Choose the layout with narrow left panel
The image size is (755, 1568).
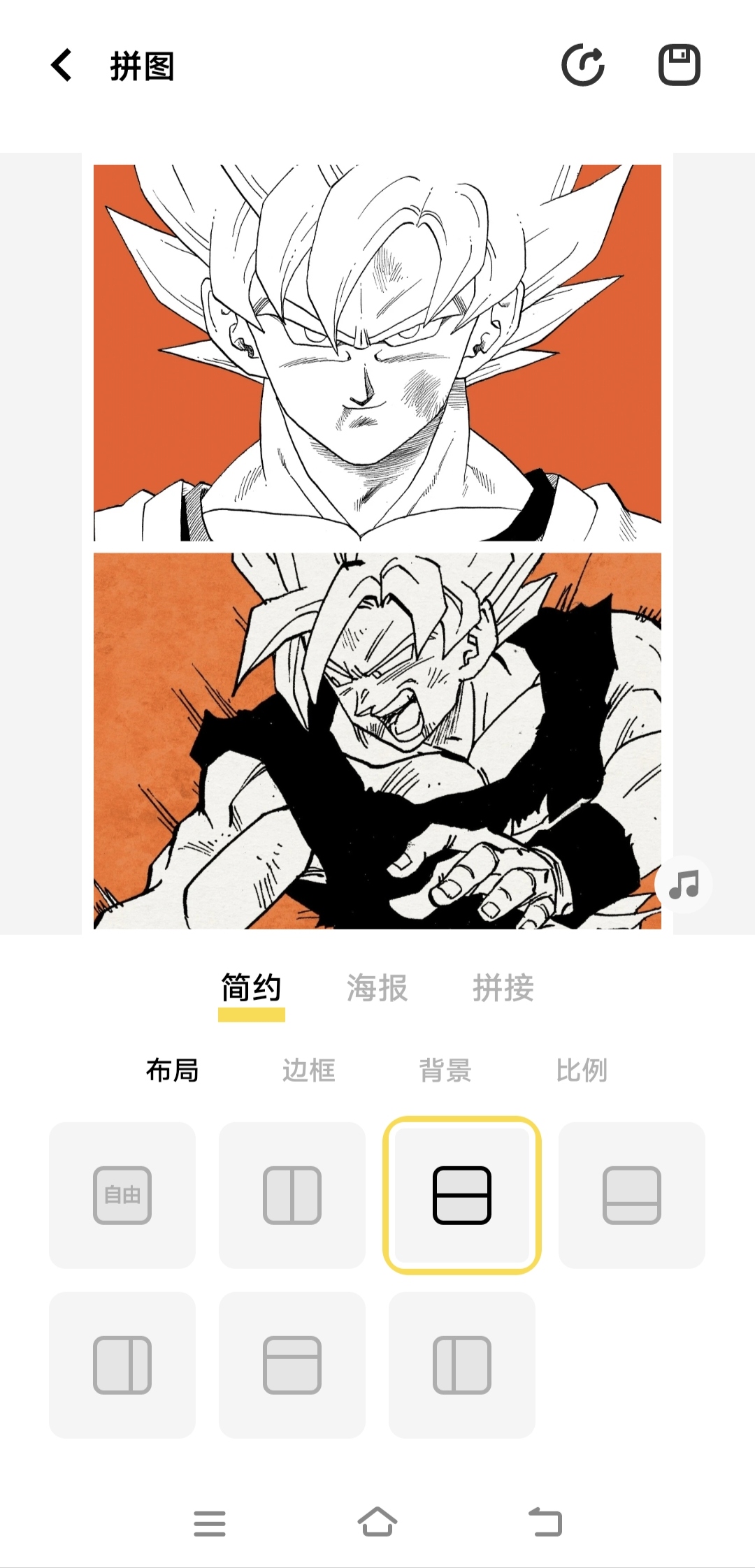tap(462, 1365)
